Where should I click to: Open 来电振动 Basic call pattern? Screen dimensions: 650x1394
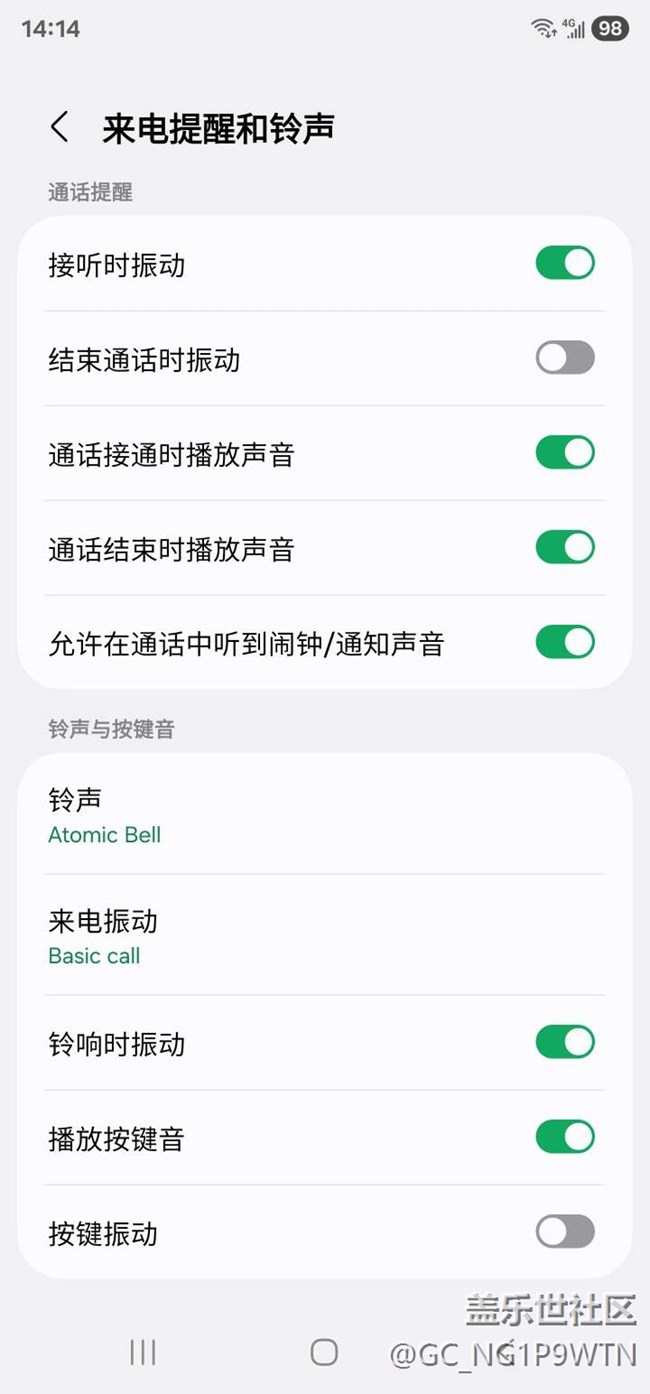325,935
